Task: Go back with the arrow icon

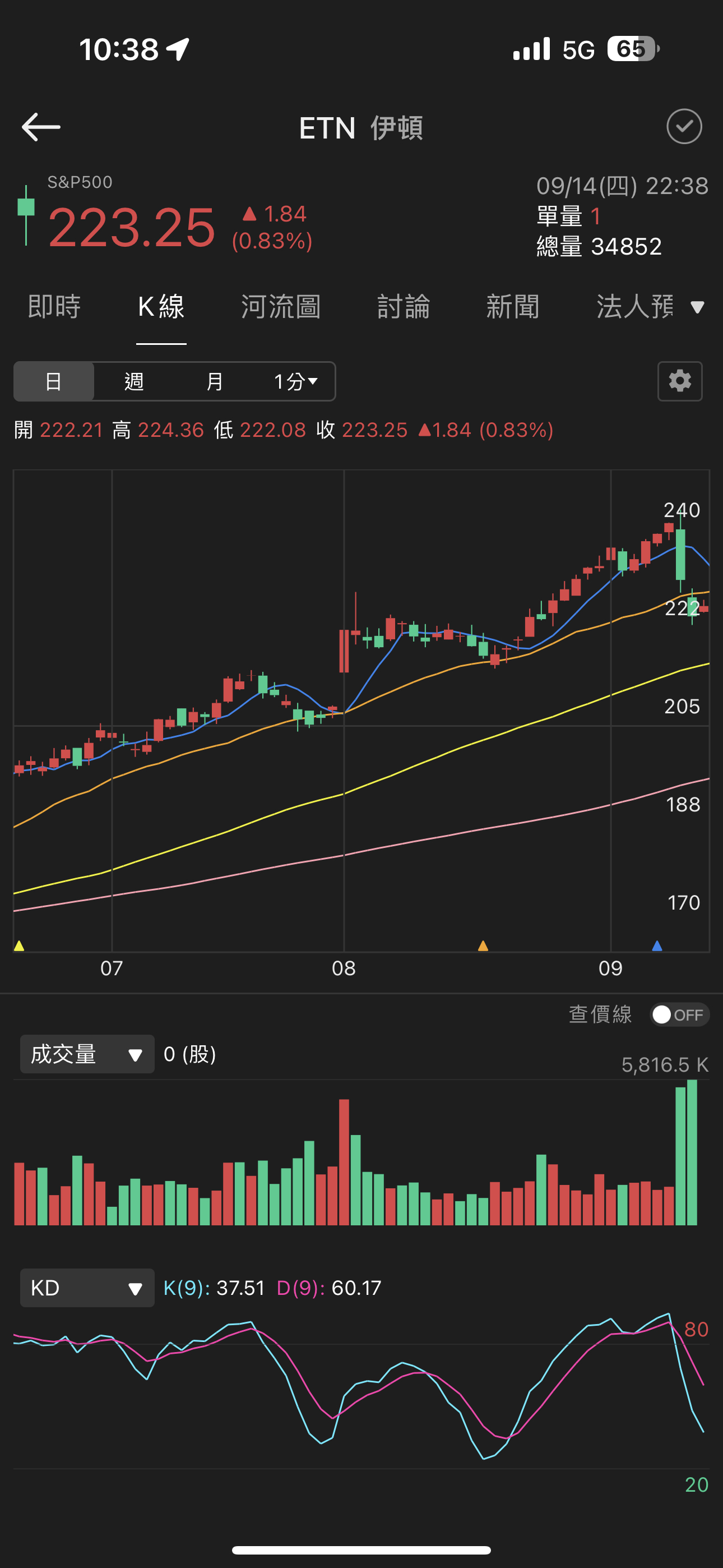Action: [x=41, y=127]
